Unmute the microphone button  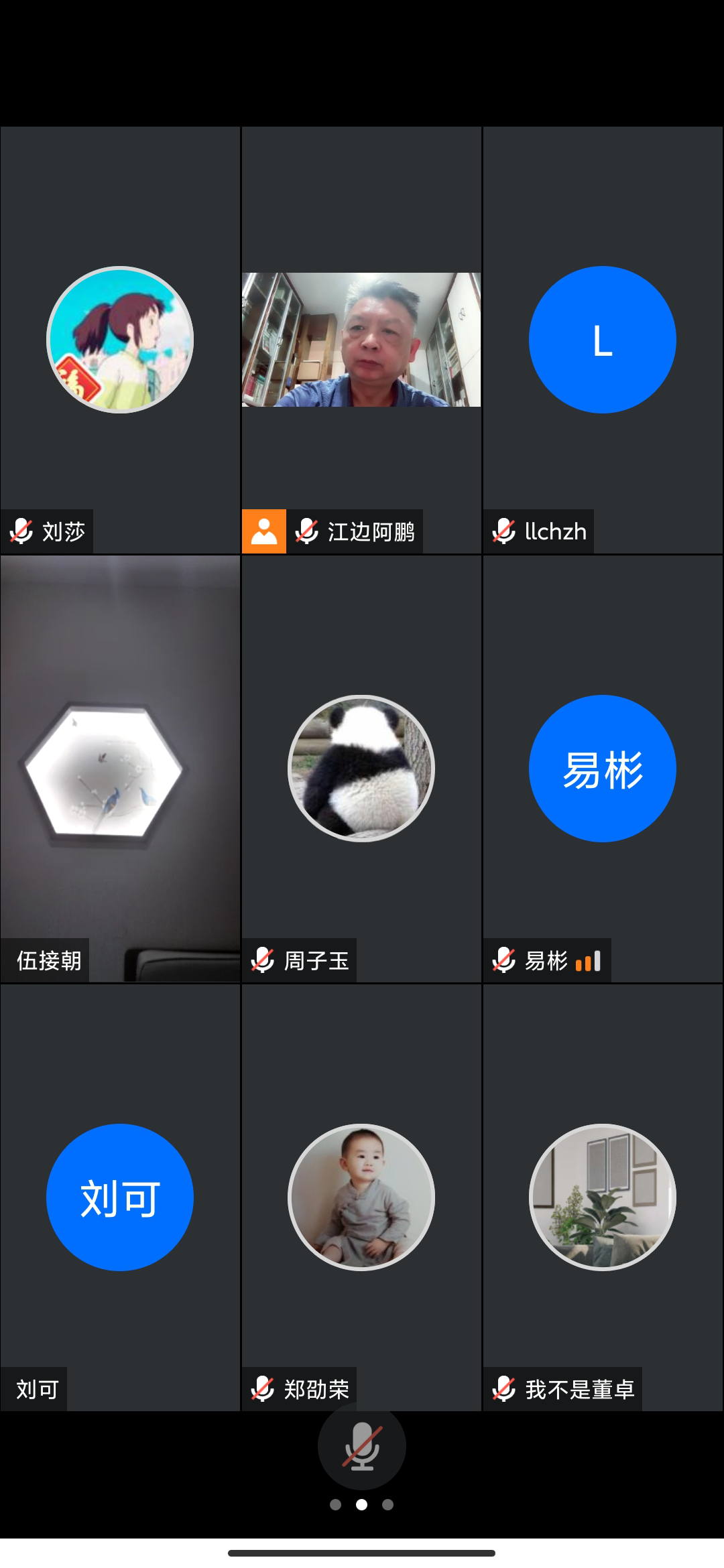361,1446
